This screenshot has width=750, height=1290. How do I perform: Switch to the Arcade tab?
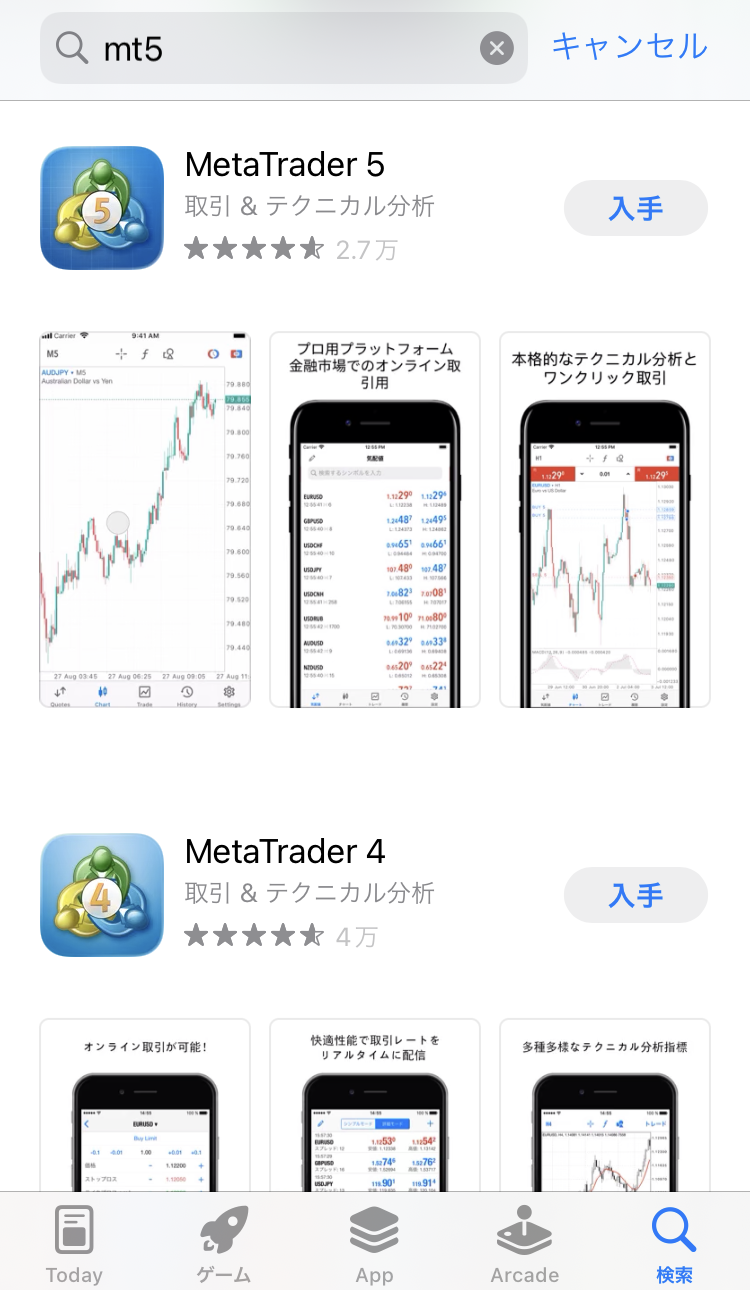tap(524, 1243)
